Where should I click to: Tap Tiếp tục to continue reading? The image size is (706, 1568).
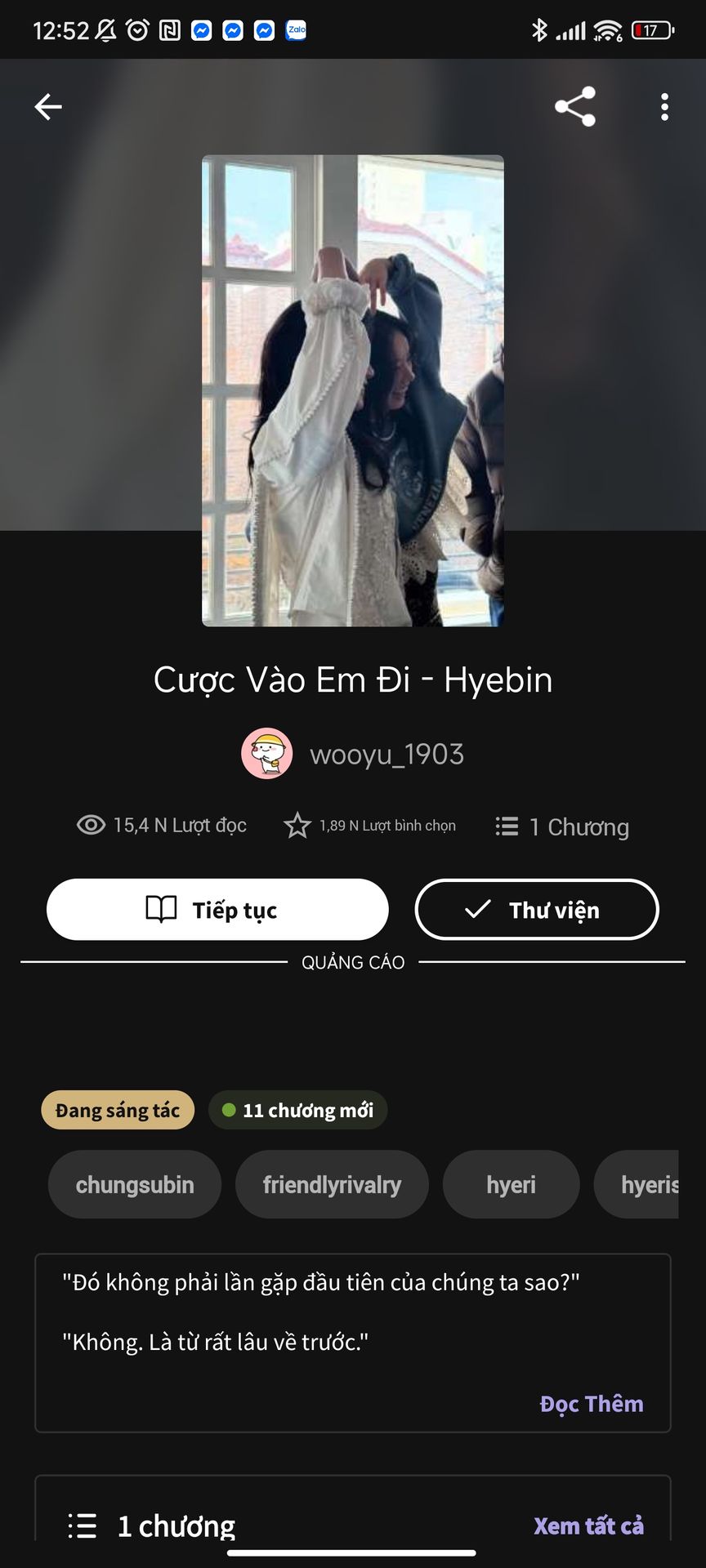click(217, 910)
